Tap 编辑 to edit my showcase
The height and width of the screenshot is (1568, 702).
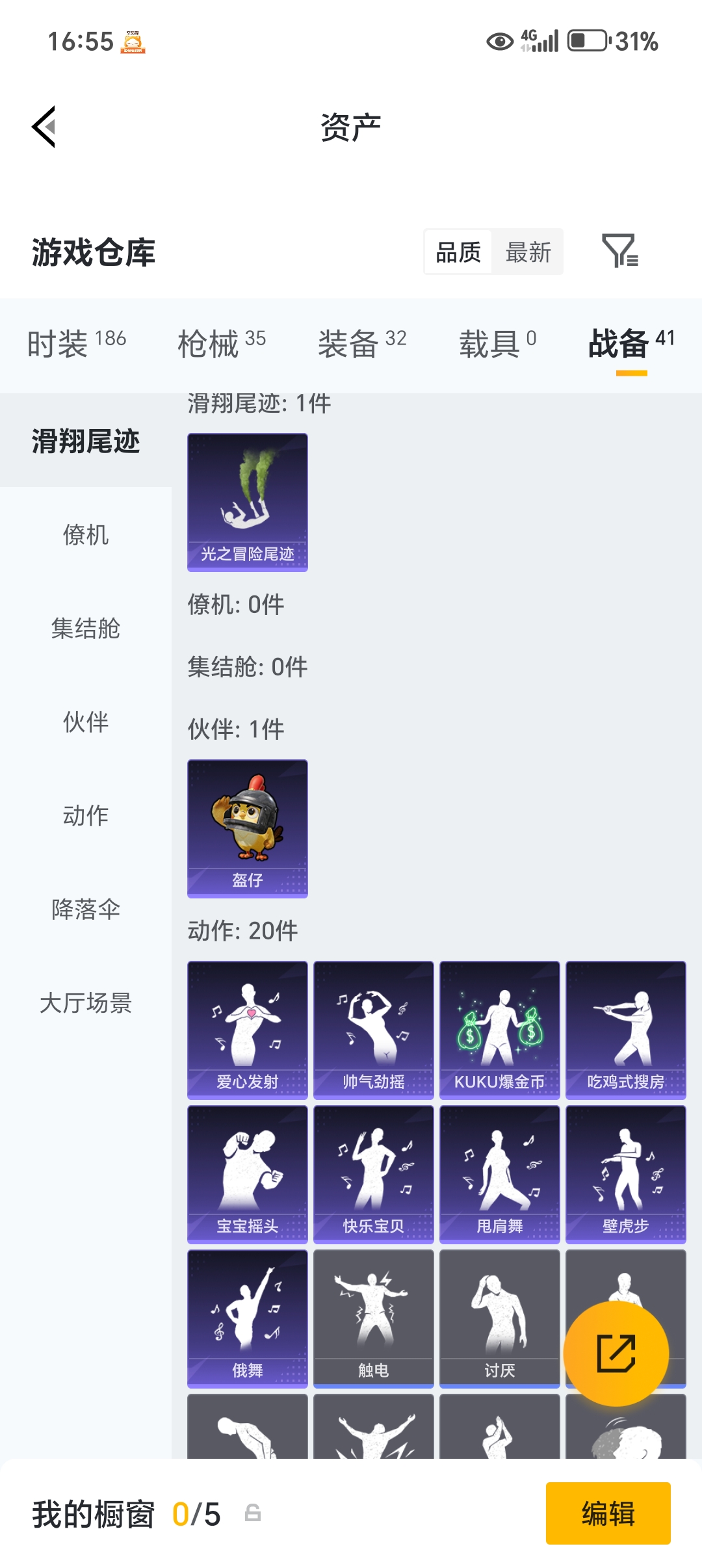pos(608,1513)
